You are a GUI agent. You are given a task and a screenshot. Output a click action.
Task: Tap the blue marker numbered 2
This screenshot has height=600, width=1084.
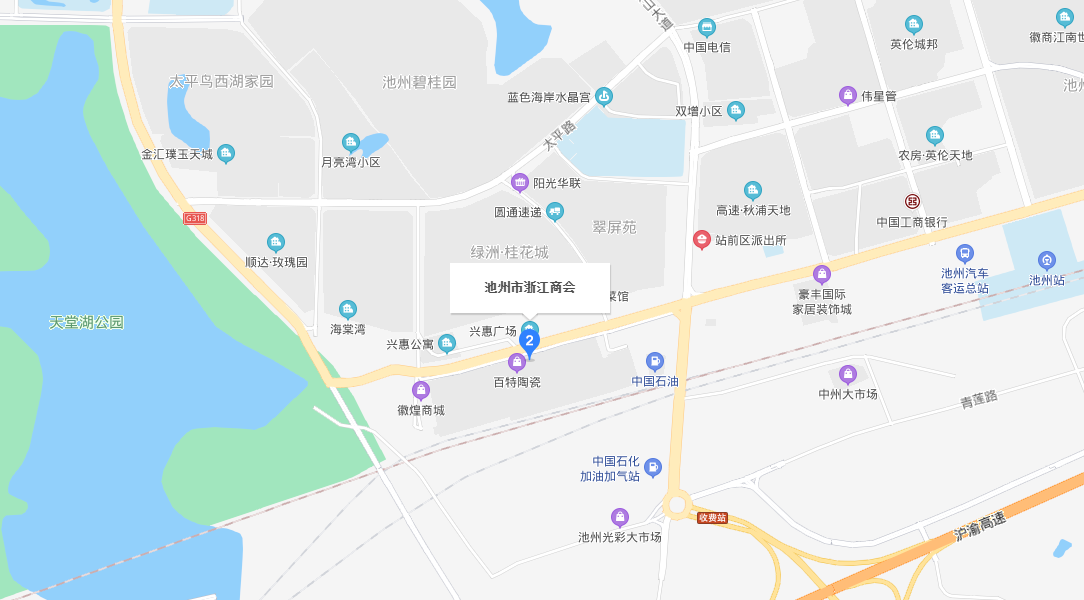[x=529, y=342]
